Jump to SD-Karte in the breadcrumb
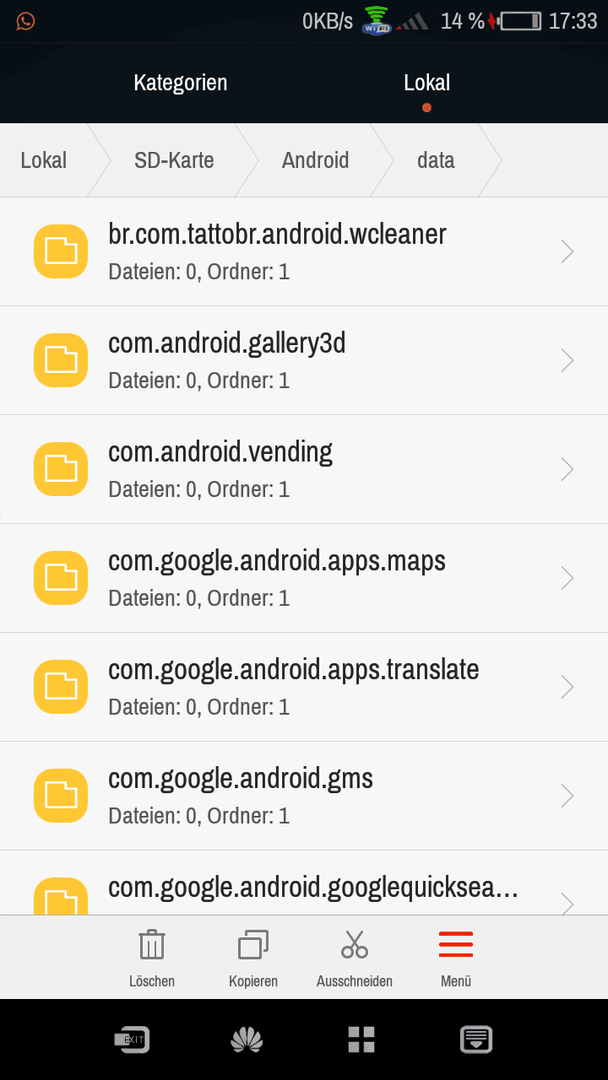The image size is (608, 1080). pyautogui.click(x=174, y=160)
